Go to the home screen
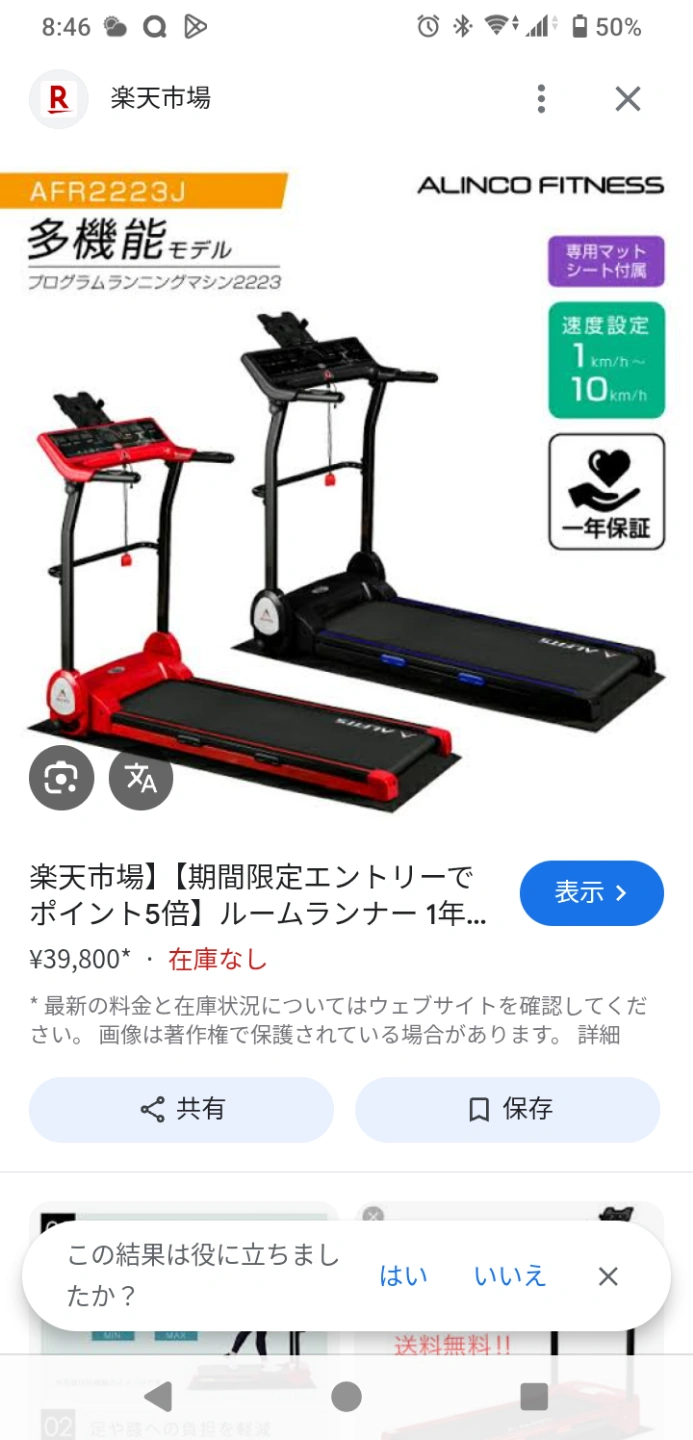The width and height of the screenshot is (693, 1440). [346, 1397]
